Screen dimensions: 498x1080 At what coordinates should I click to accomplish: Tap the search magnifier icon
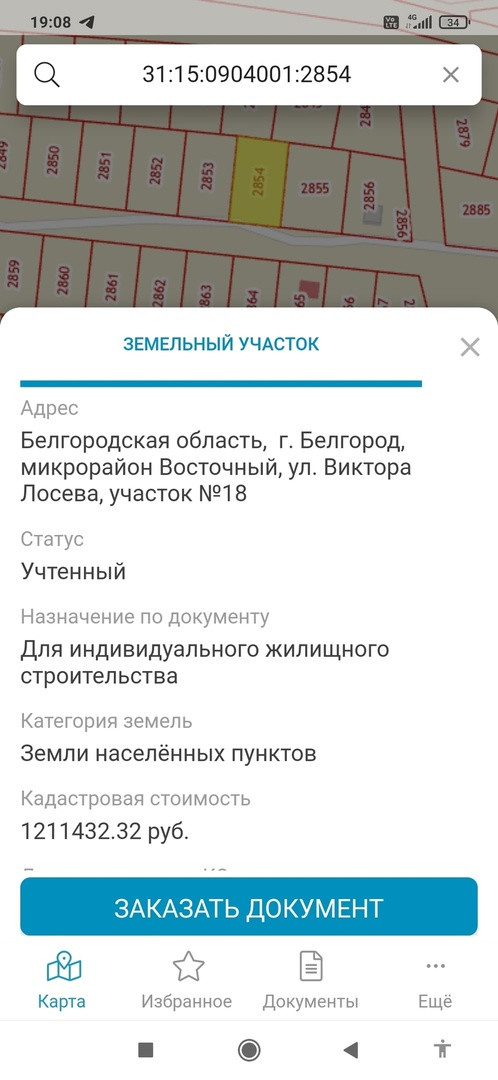click(x=47, y=74)
